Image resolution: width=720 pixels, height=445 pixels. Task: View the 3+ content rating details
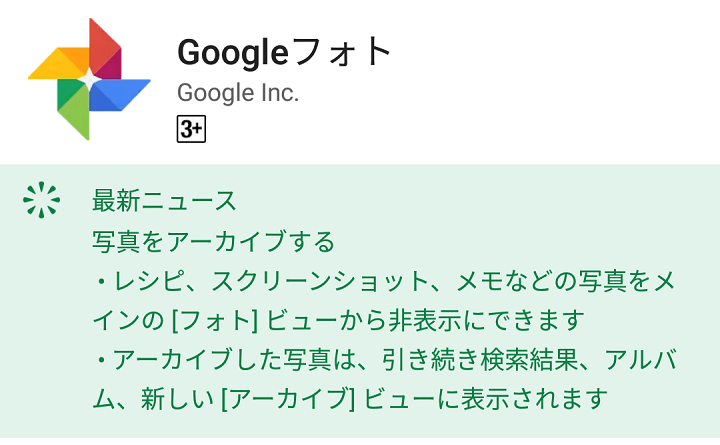191,129
